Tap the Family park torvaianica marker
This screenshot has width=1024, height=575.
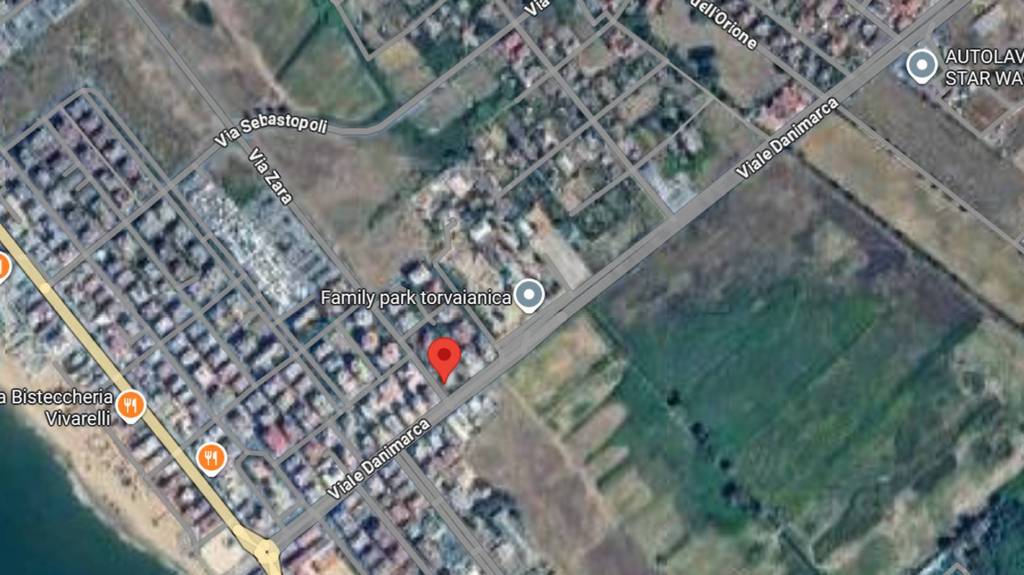[x=528, y=296]
